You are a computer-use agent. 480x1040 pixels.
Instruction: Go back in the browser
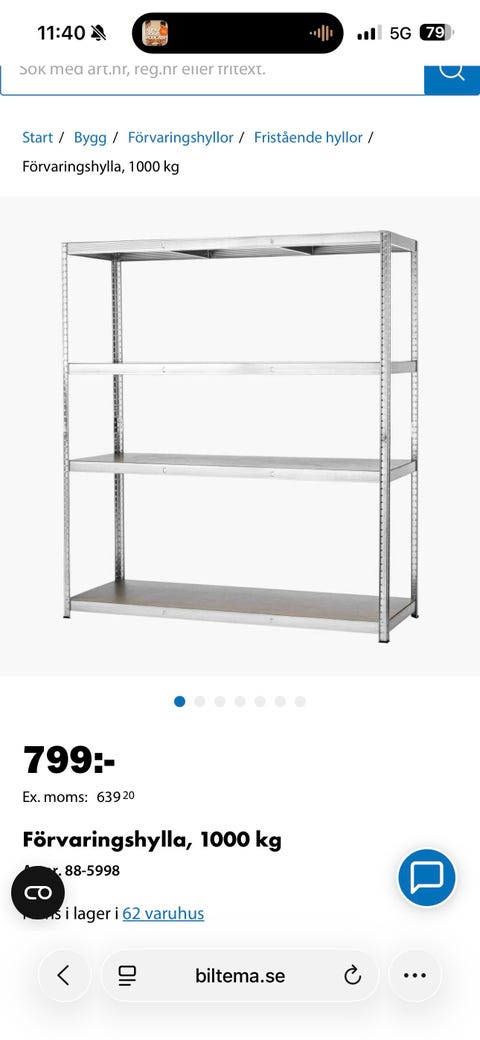pyautogui.click(x=64, y=975)
